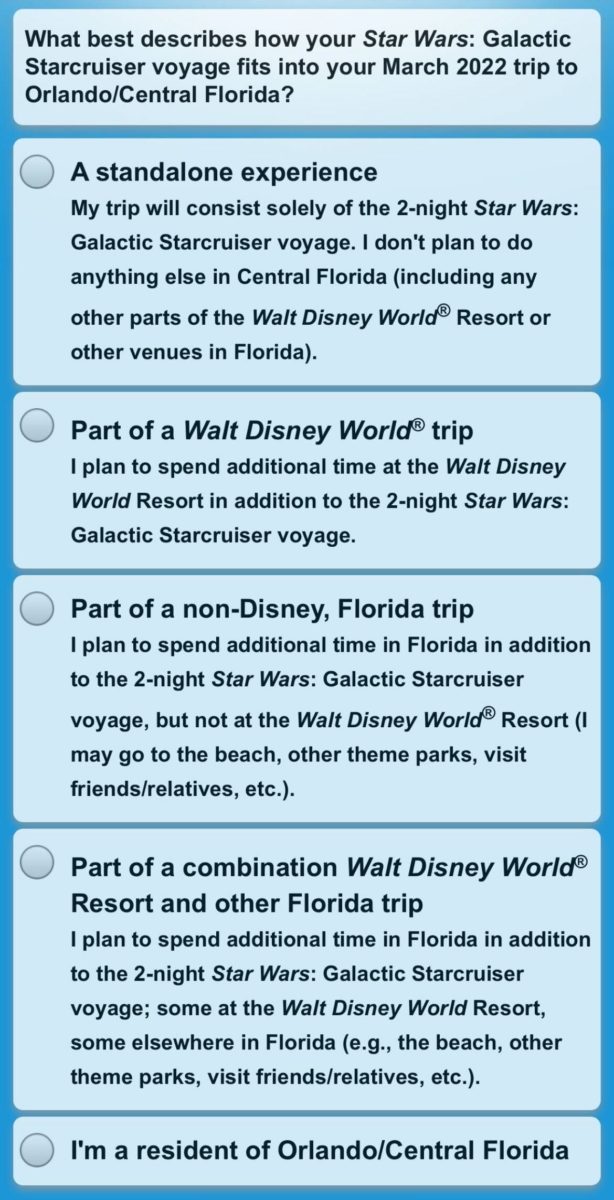Select 'A standalone experience' option
Image resolution: width=614 pixels, height=1200 pixels.
37,172
